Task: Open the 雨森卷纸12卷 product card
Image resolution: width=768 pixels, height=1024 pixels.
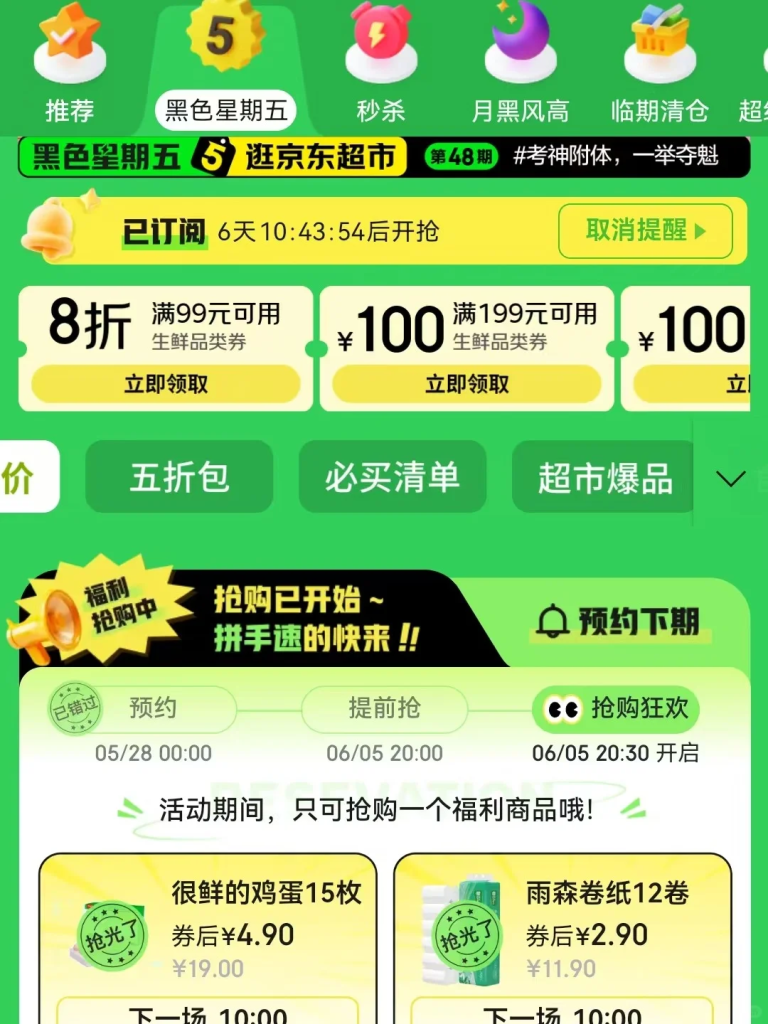Action: click(563, 930)
